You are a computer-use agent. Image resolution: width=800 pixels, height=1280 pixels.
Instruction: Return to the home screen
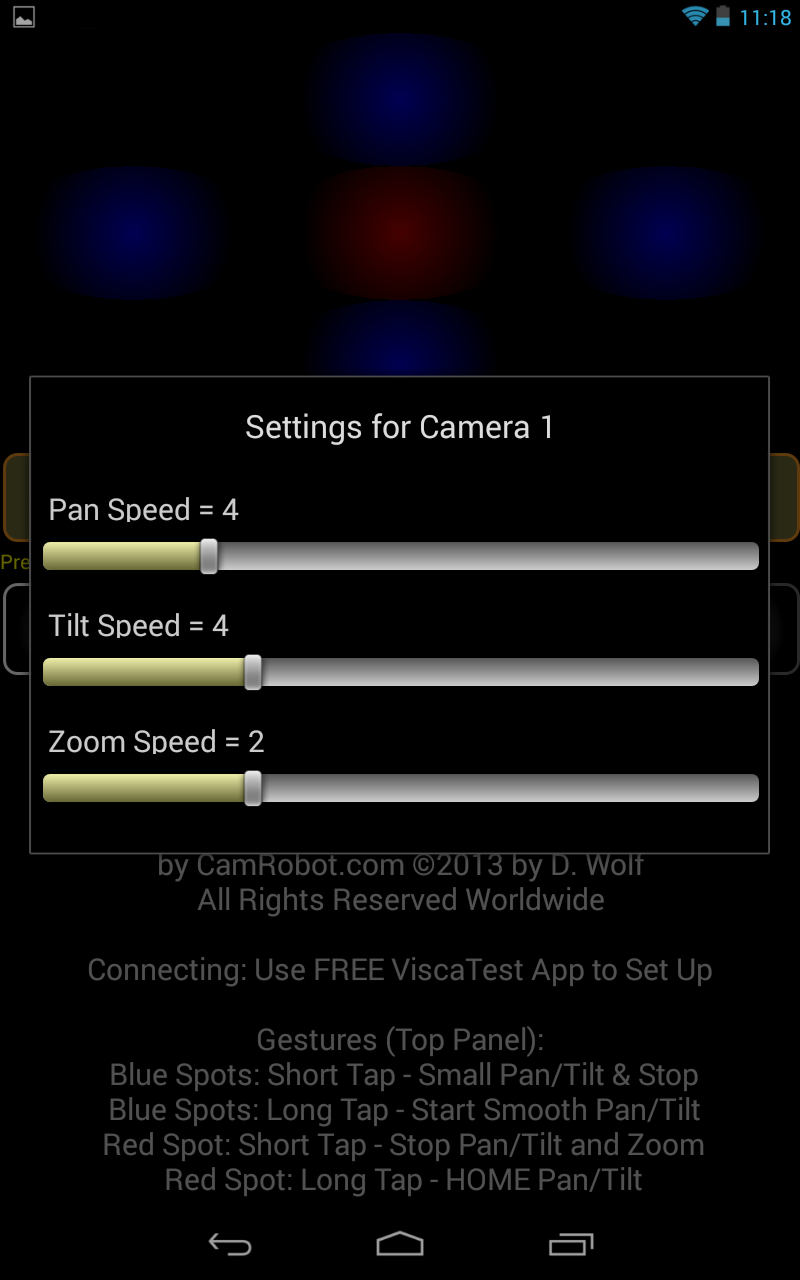coord(400,1243)
